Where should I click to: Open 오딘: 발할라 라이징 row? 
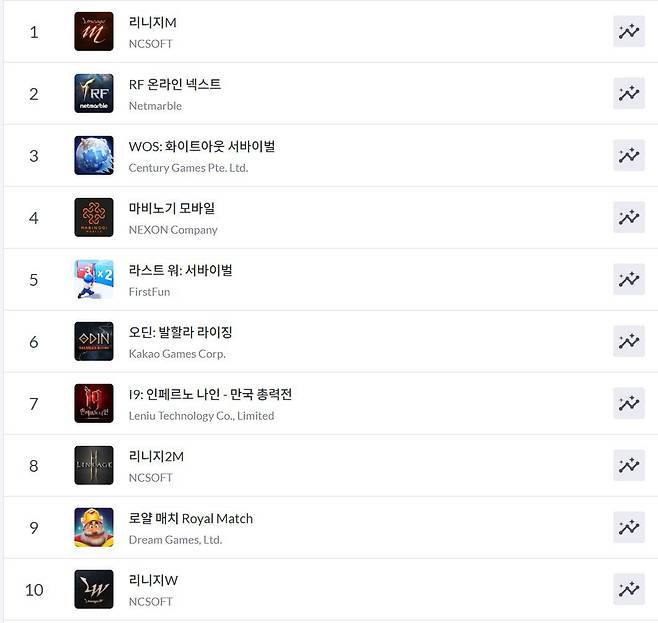[x=180, y=333]
